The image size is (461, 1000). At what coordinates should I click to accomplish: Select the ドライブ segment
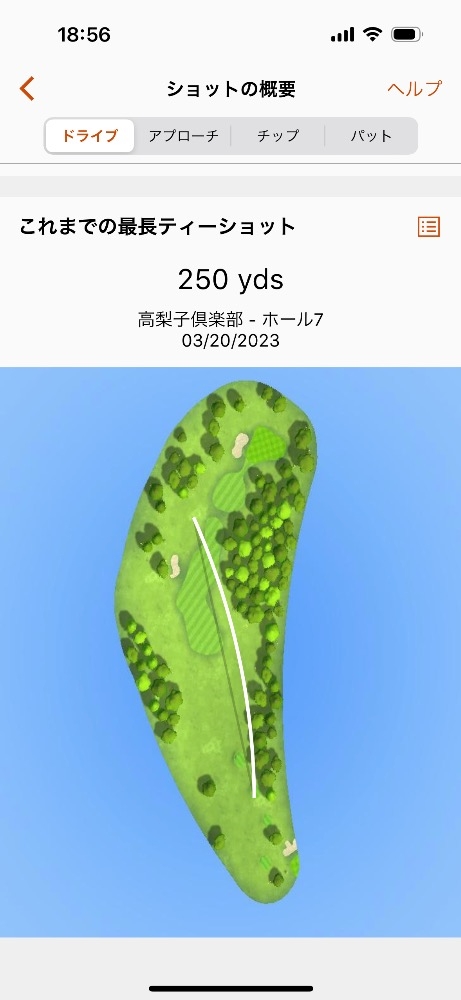pos(90,136)
